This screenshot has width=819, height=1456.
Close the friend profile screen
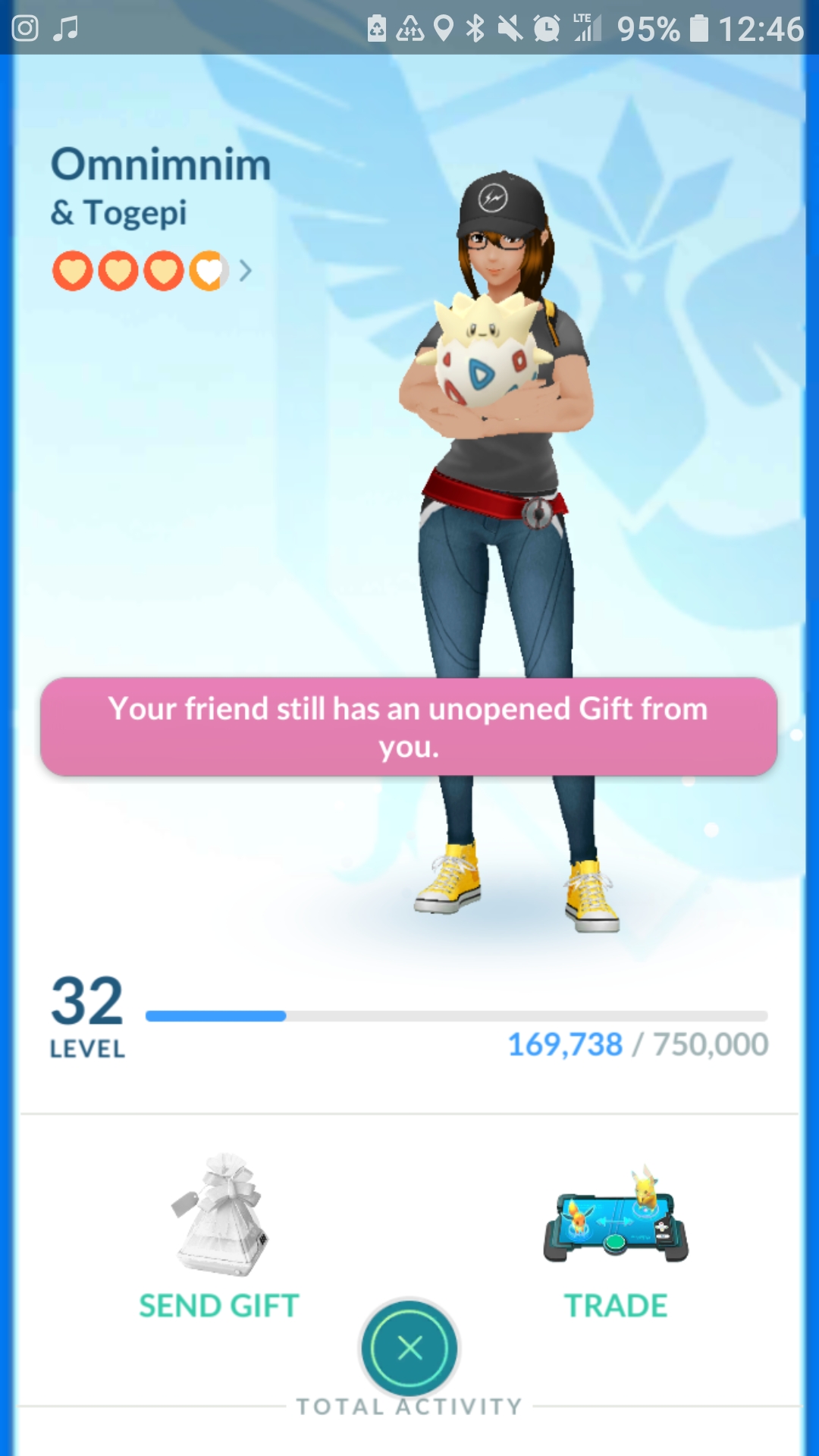(409, 1348)
